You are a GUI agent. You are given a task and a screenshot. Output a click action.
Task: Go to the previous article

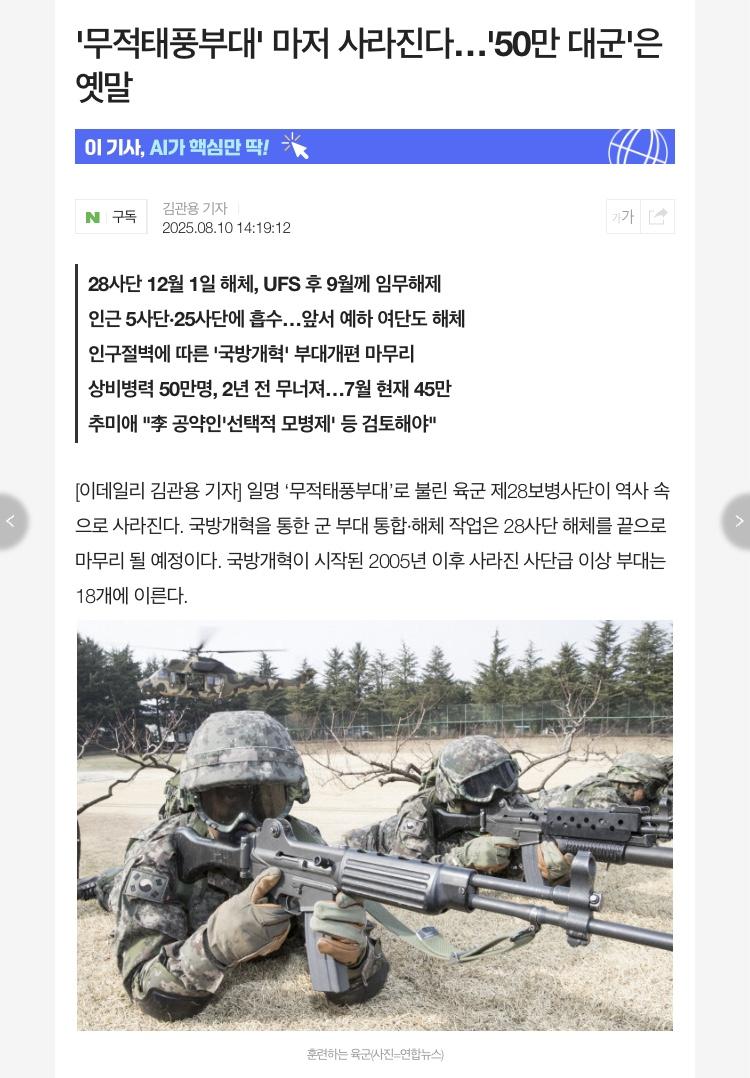pos(11,521)
